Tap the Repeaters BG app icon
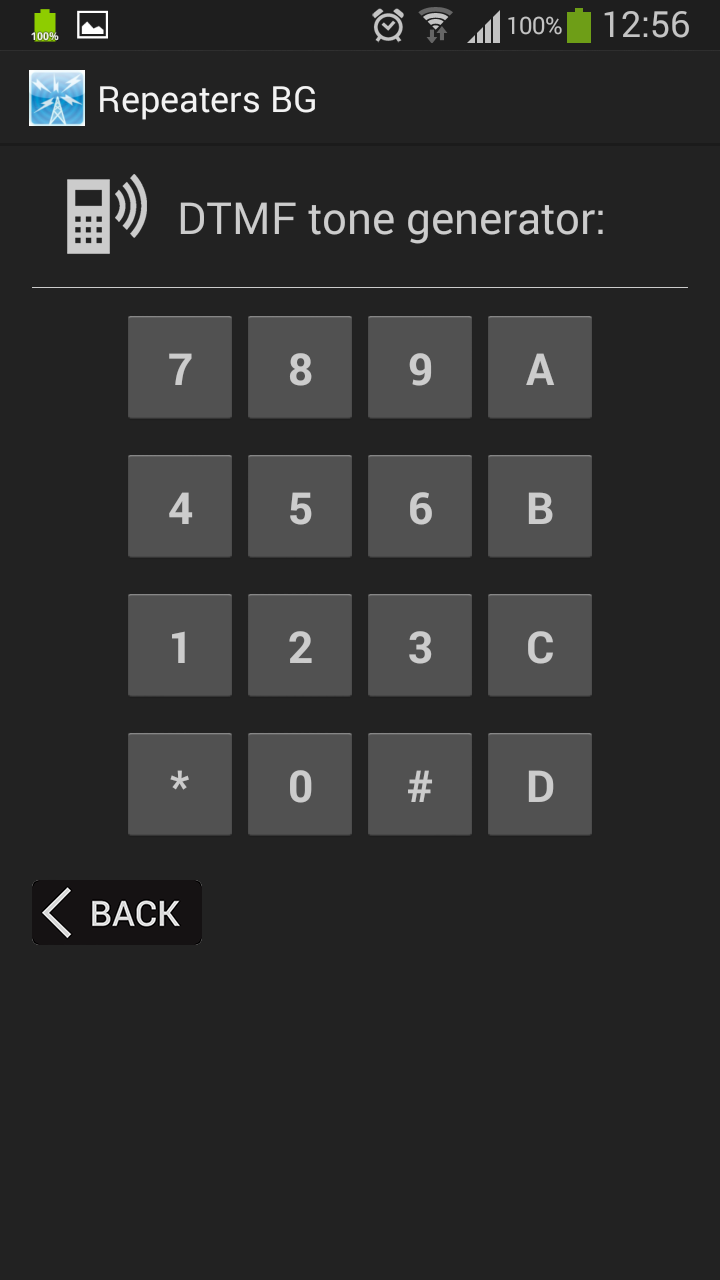Screen dimensions: 720x1280 pos(57,98)
